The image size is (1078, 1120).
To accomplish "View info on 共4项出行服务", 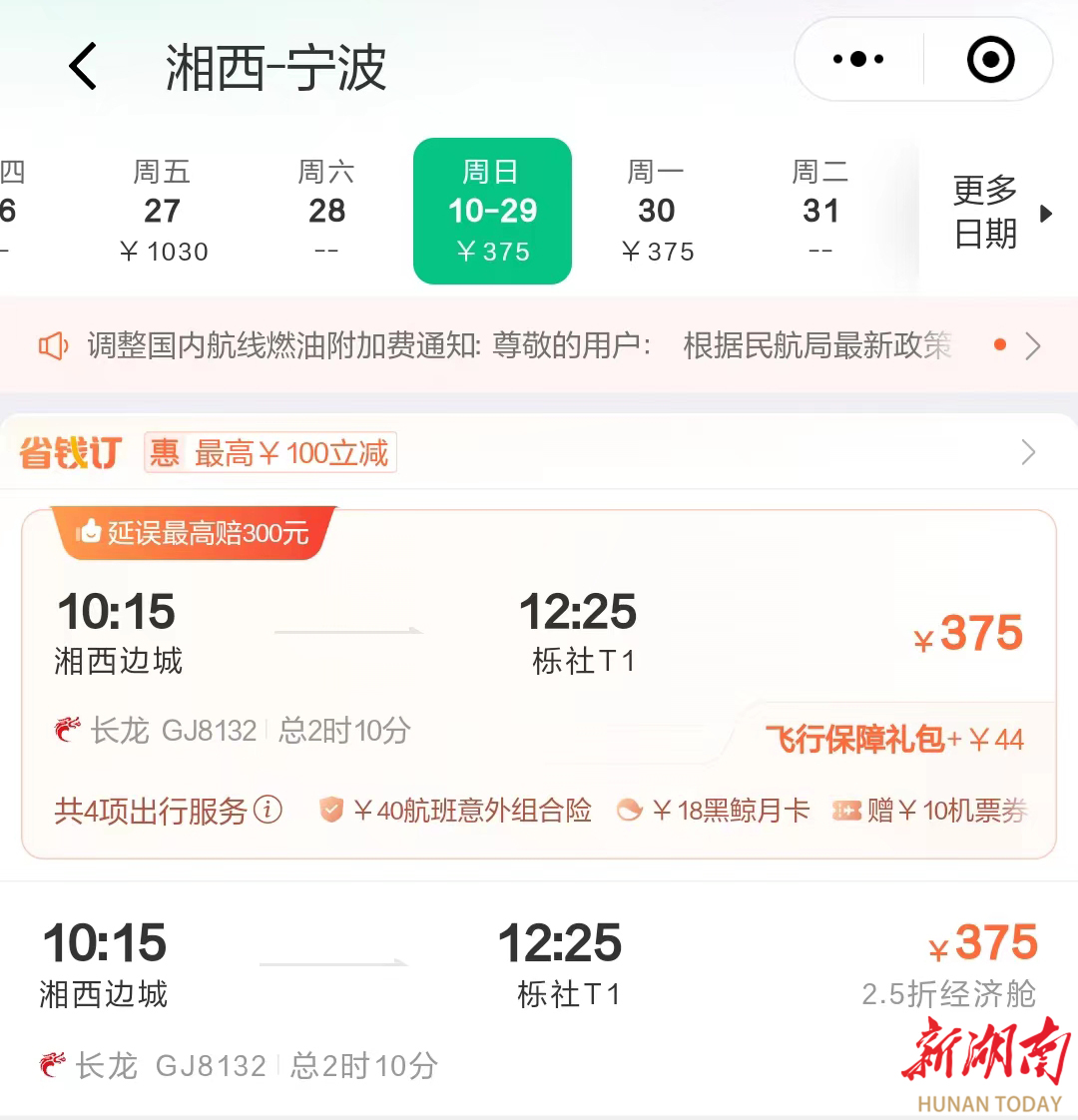I will 269,810.
